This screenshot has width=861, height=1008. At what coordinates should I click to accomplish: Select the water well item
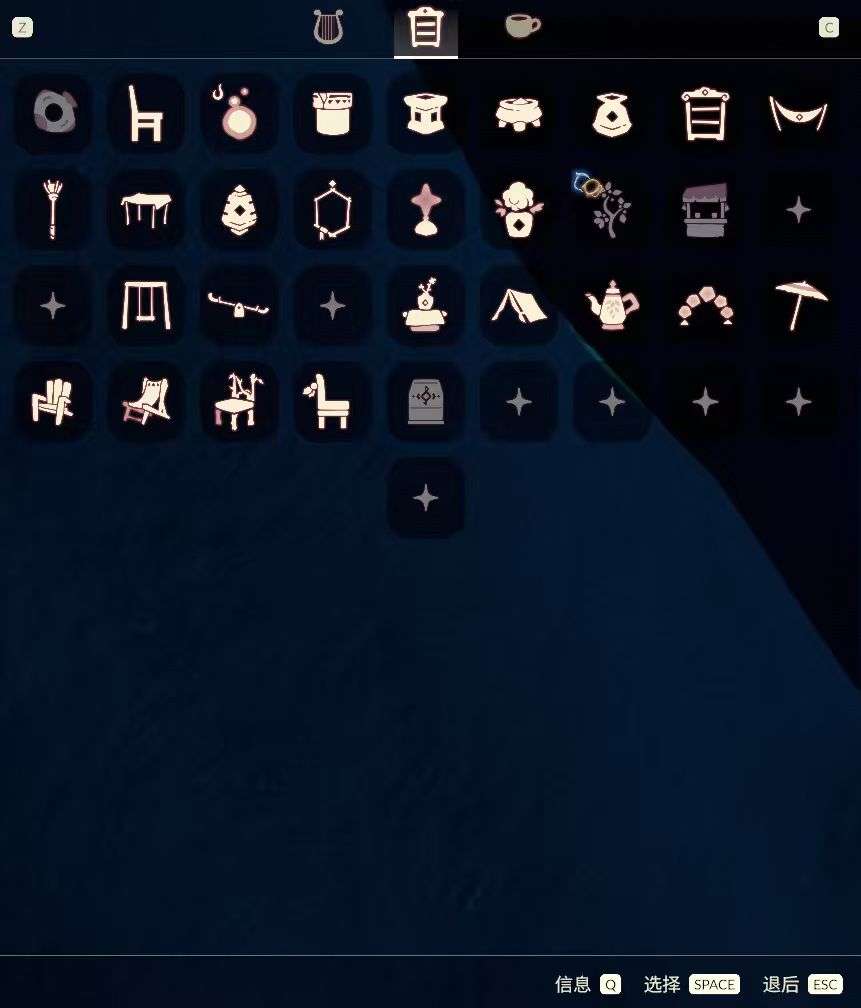(705, 210)
